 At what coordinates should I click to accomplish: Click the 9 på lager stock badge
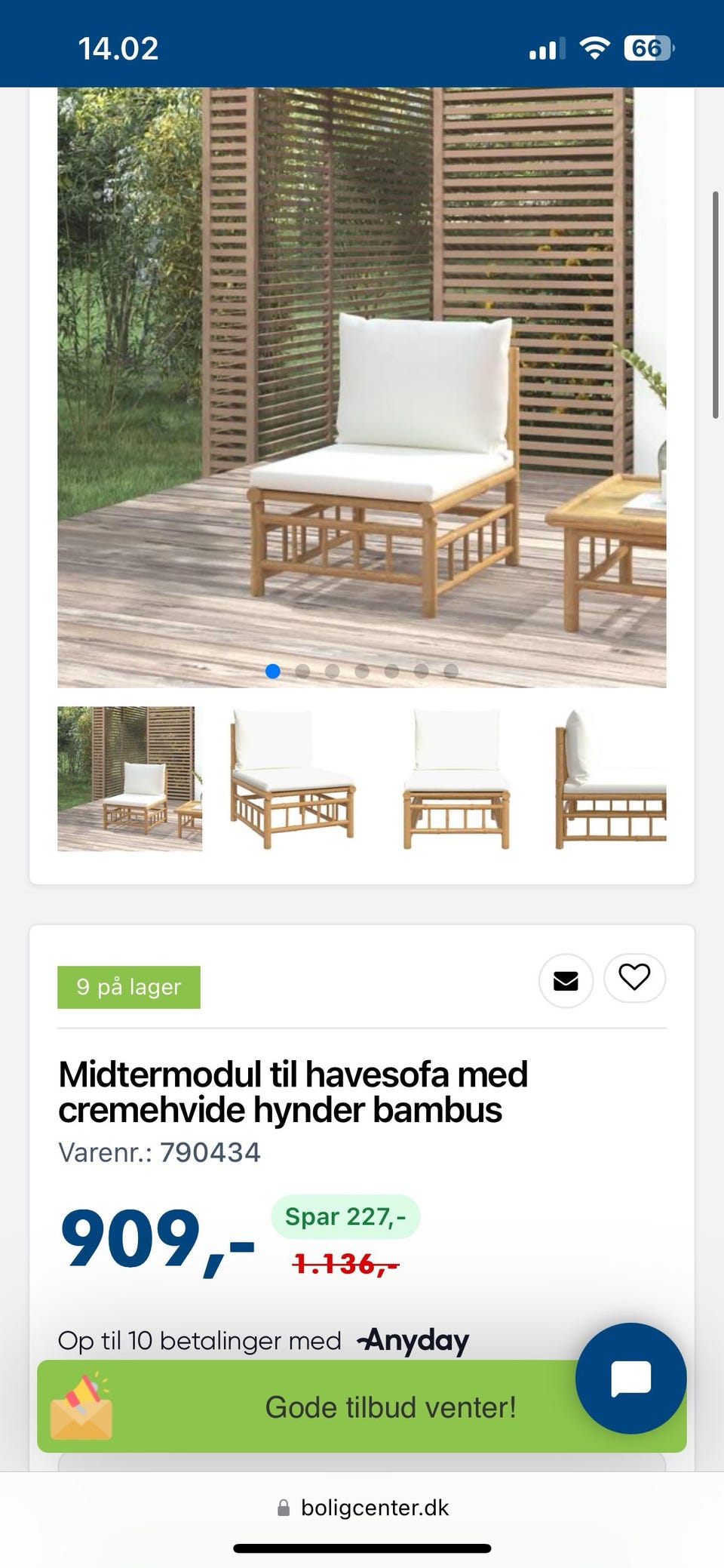(128, 986)
